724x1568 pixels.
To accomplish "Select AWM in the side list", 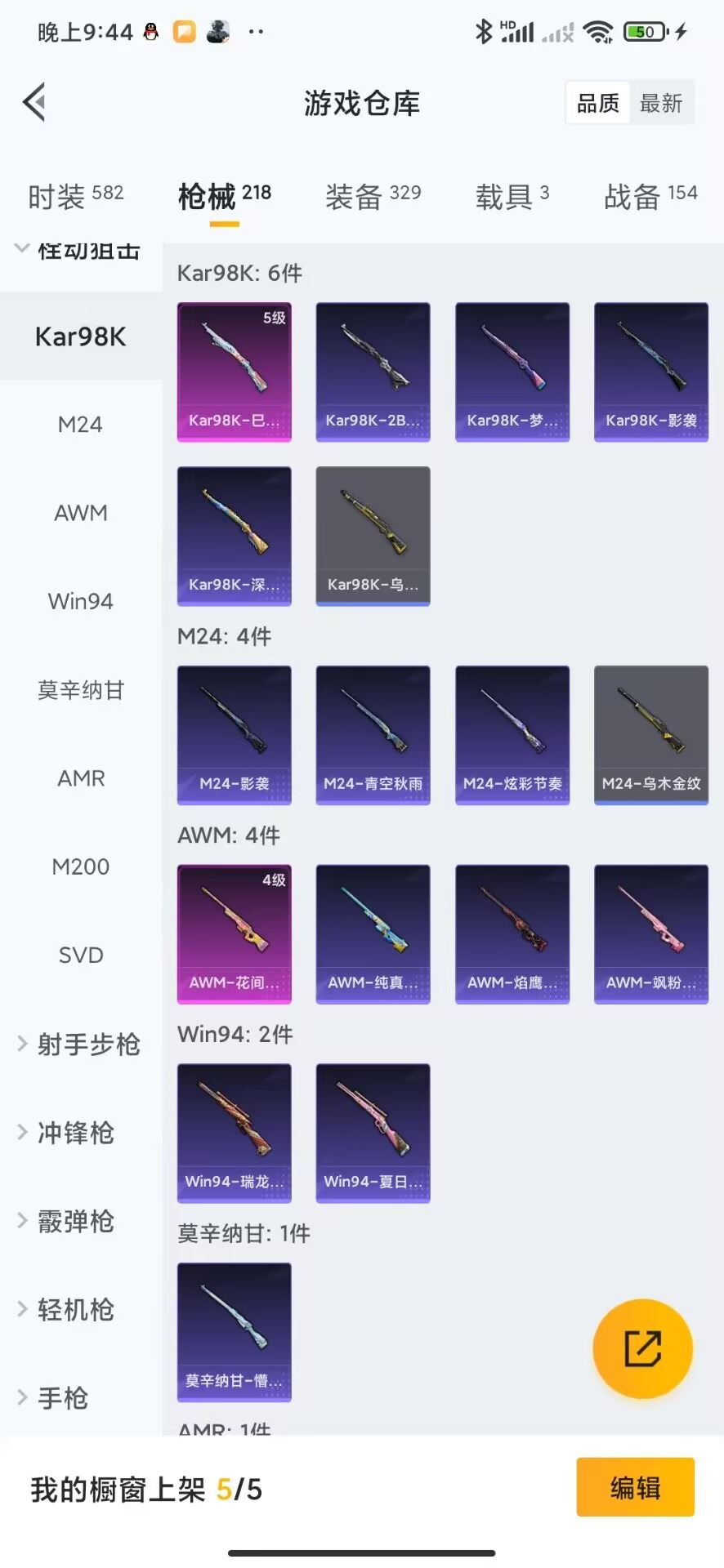I will (80, 513).
